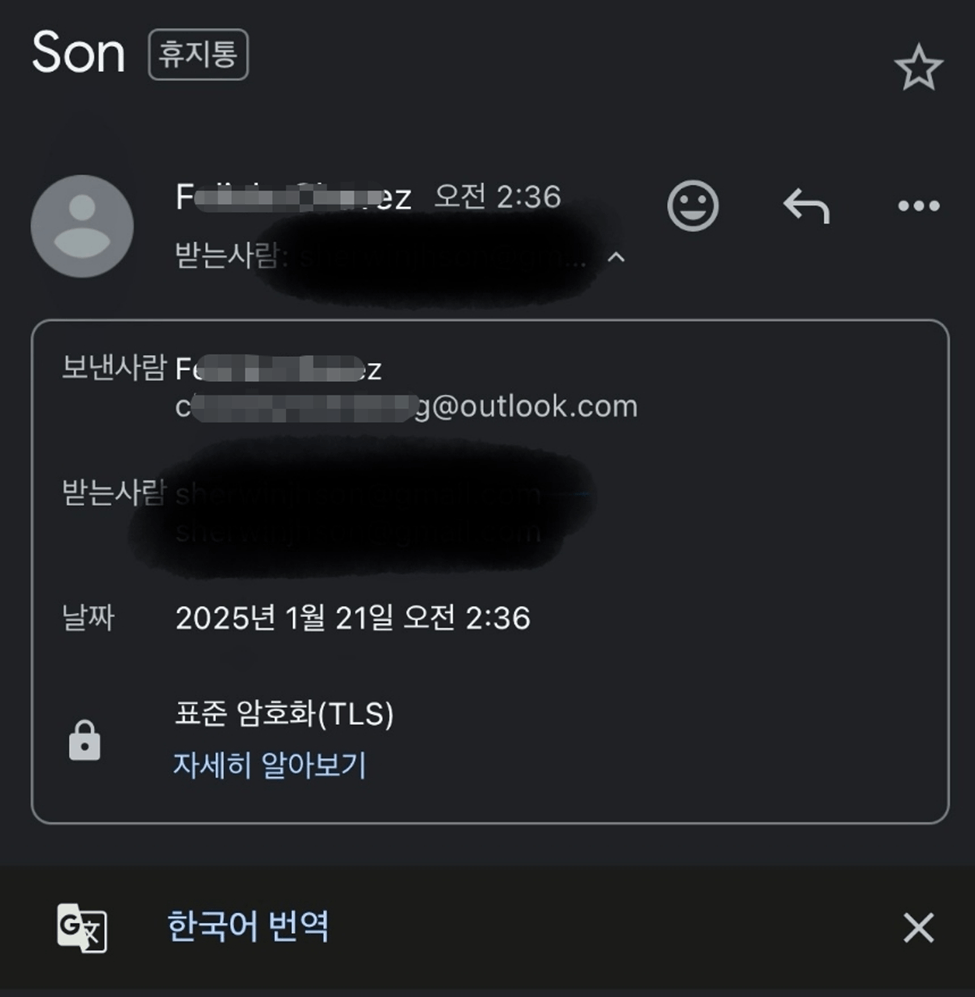Add an emoji reaction to the email
Image resolution: width=975 pixels, height=997 pixels.
click(x=692, y=206)
